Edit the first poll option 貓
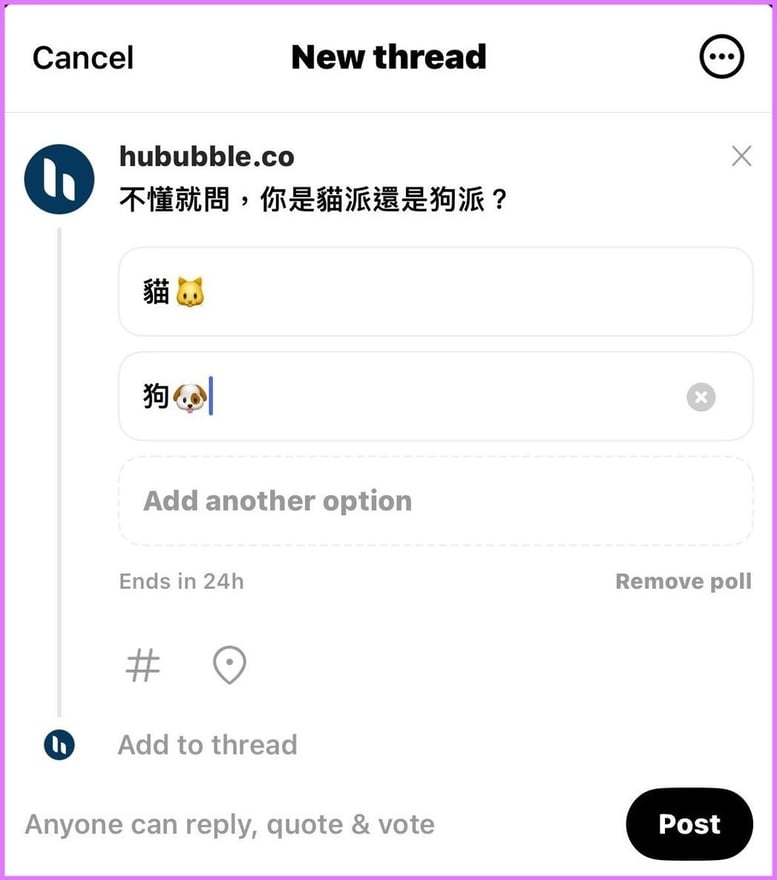Viewport: 777px width, 880px height. [x=435, y=292]
